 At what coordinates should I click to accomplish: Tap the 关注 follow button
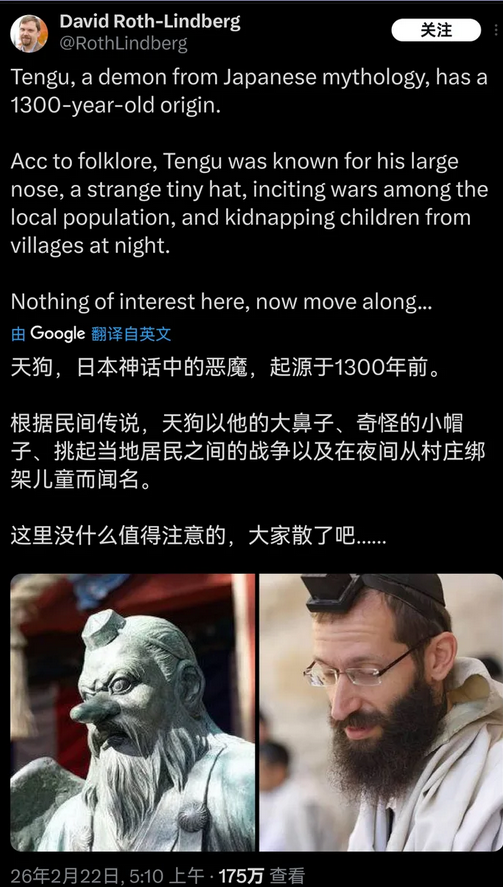436,30
